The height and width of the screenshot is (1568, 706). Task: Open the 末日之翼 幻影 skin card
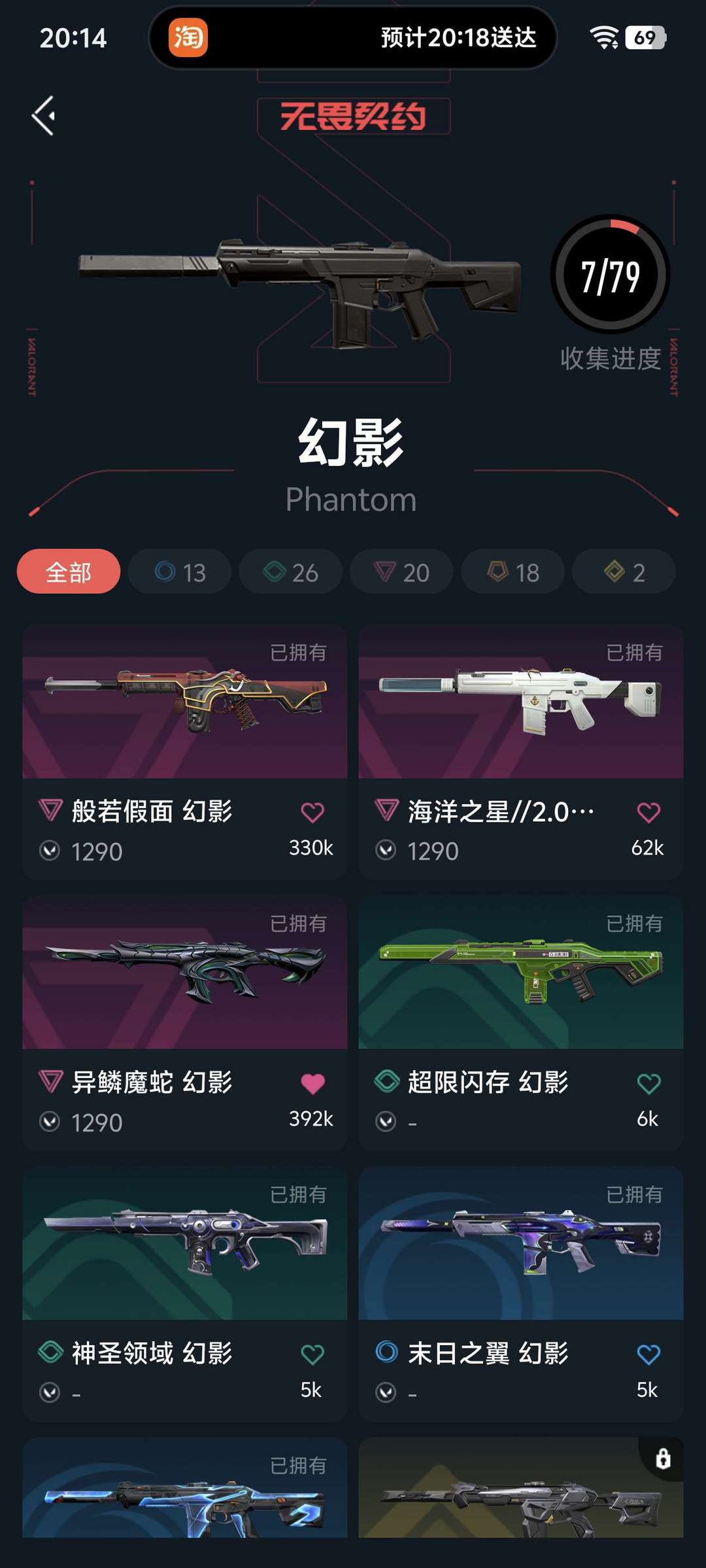point(520,1245)
